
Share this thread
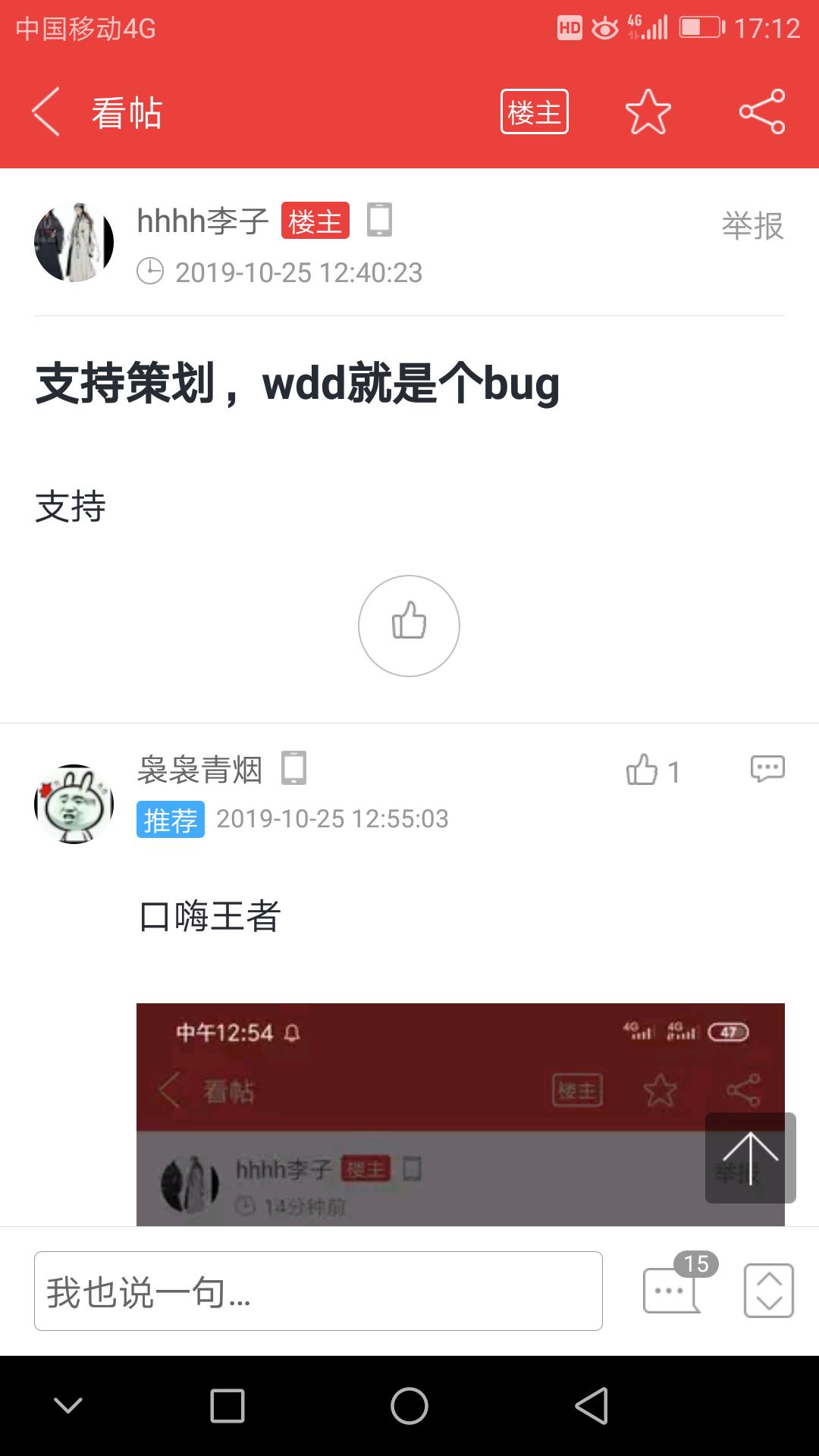(x=762, y=112)
